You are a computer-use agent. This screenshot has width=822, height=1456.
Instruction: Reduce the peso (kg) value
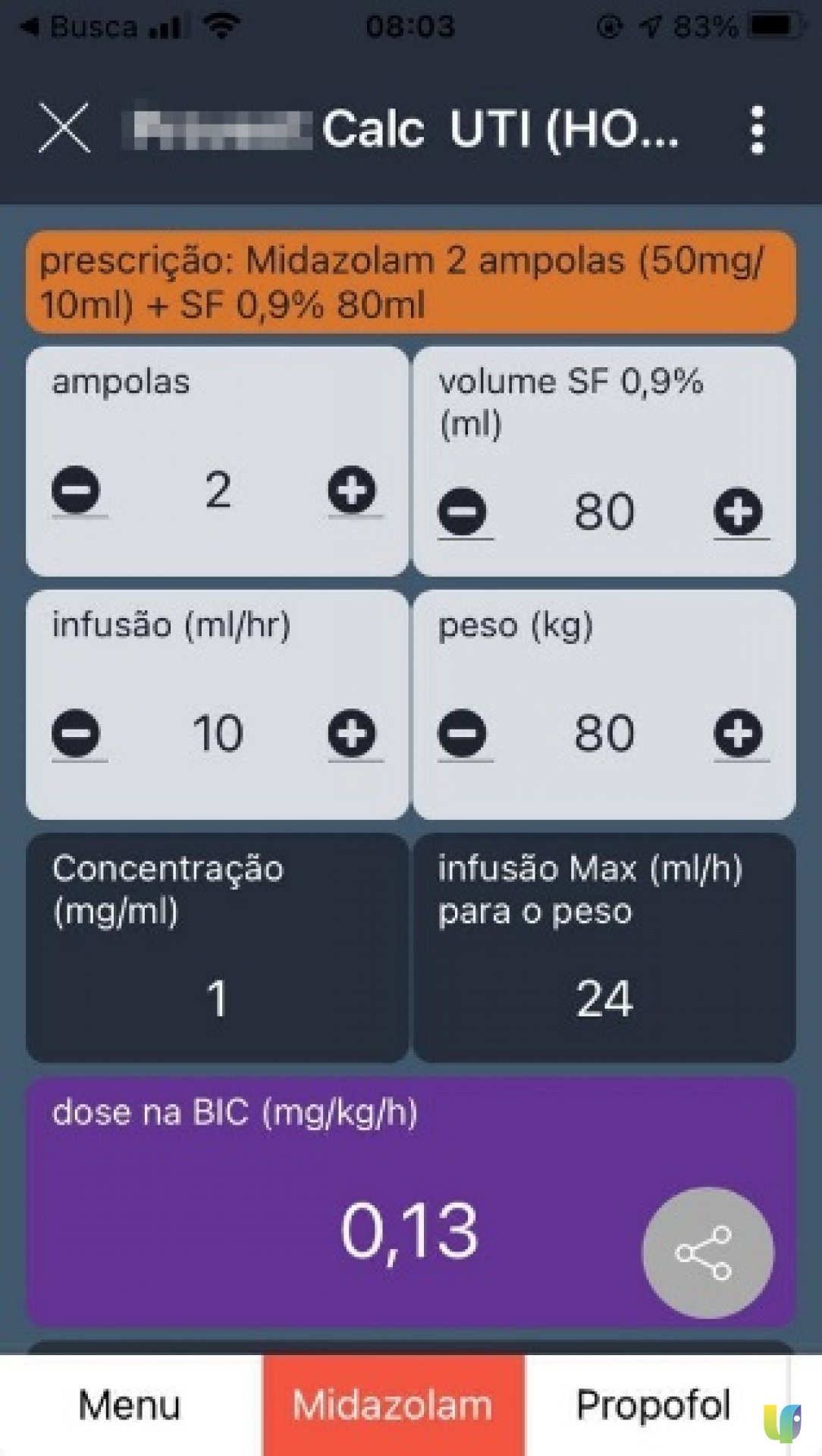pos(462,733)
